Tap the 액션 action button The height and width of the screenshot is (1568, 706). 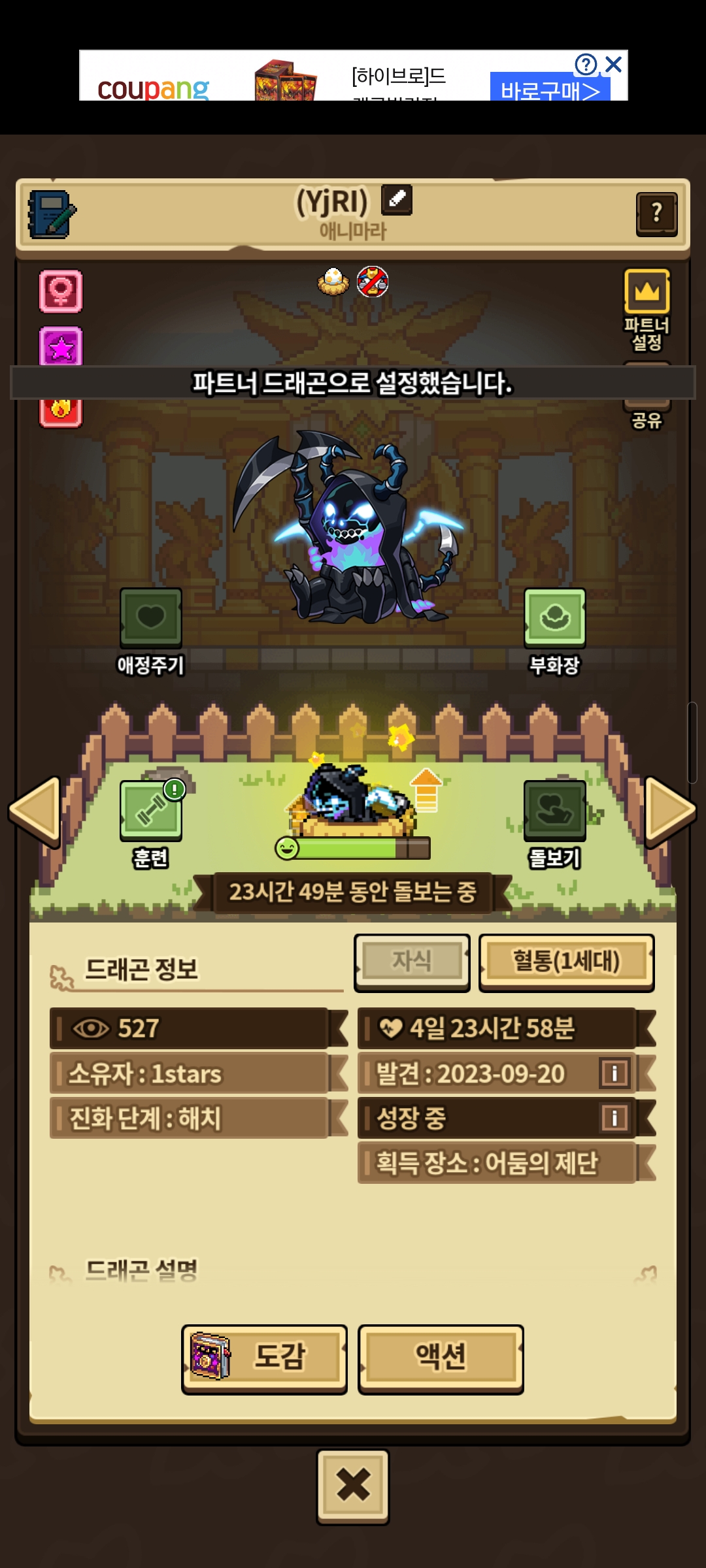pyautogui.click(x=441, y=1358)
